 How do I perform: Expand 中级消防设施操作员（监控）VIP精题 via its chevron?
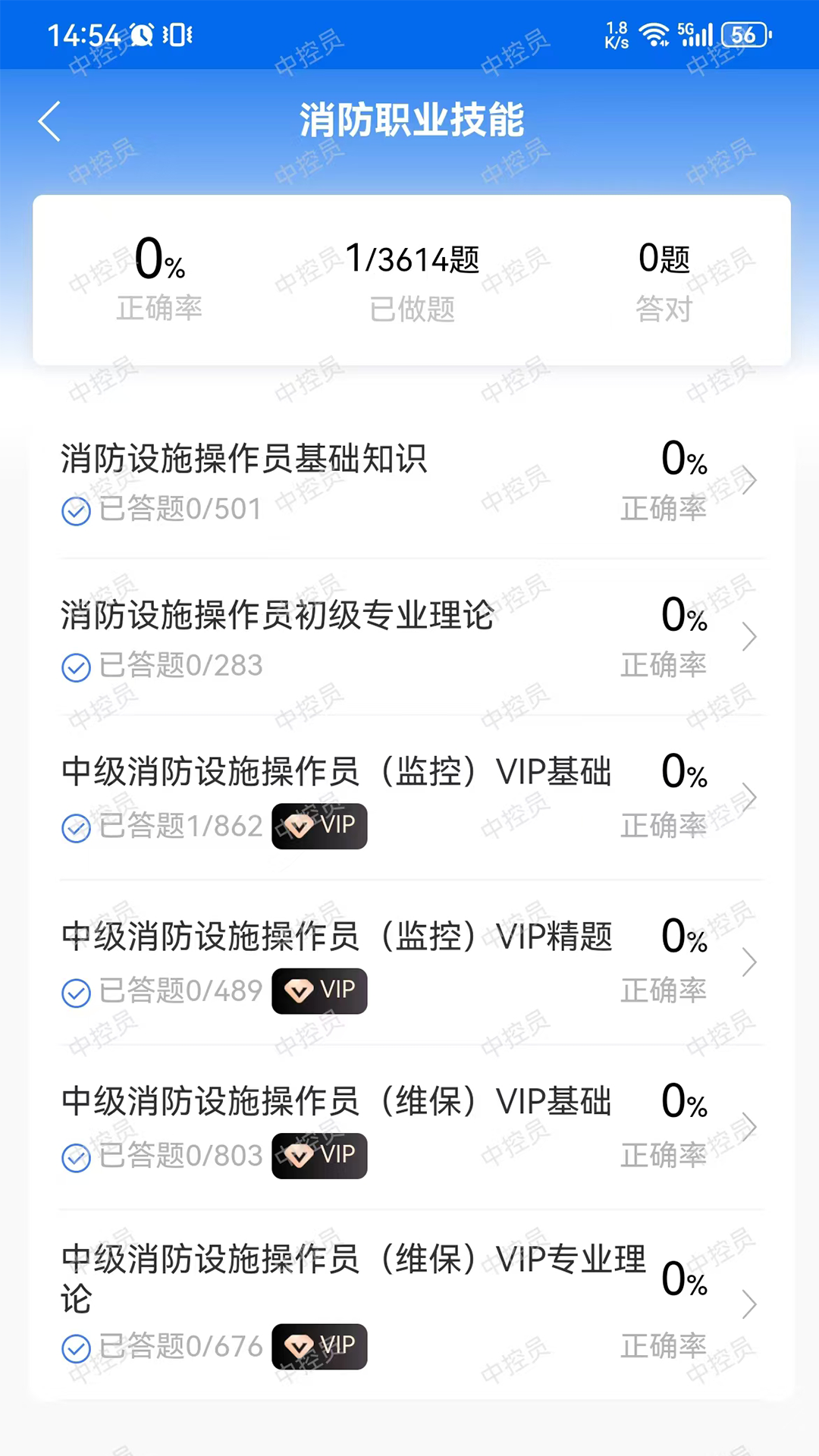pyautogui.click(x=749, y=962)
